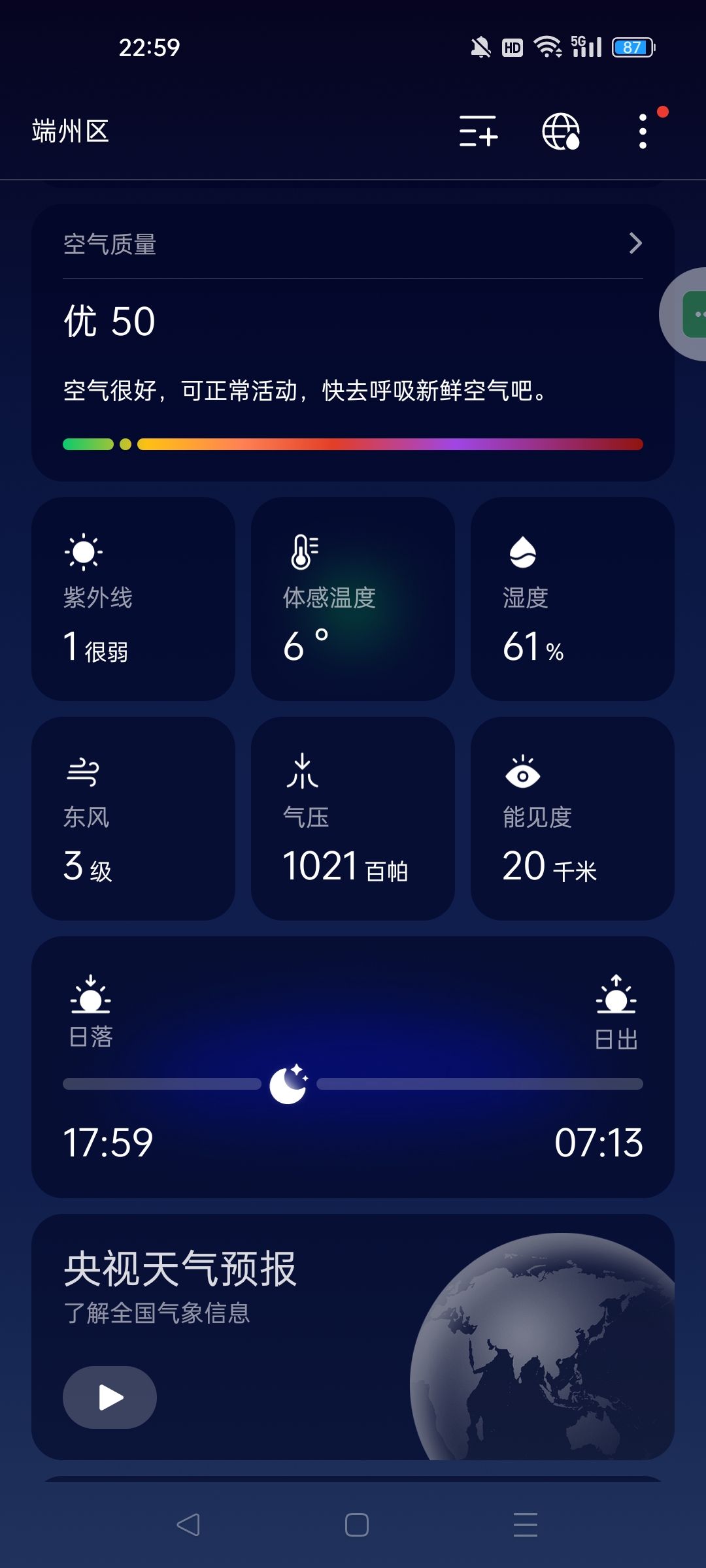Go back with the system back button

pos(188,1525)
